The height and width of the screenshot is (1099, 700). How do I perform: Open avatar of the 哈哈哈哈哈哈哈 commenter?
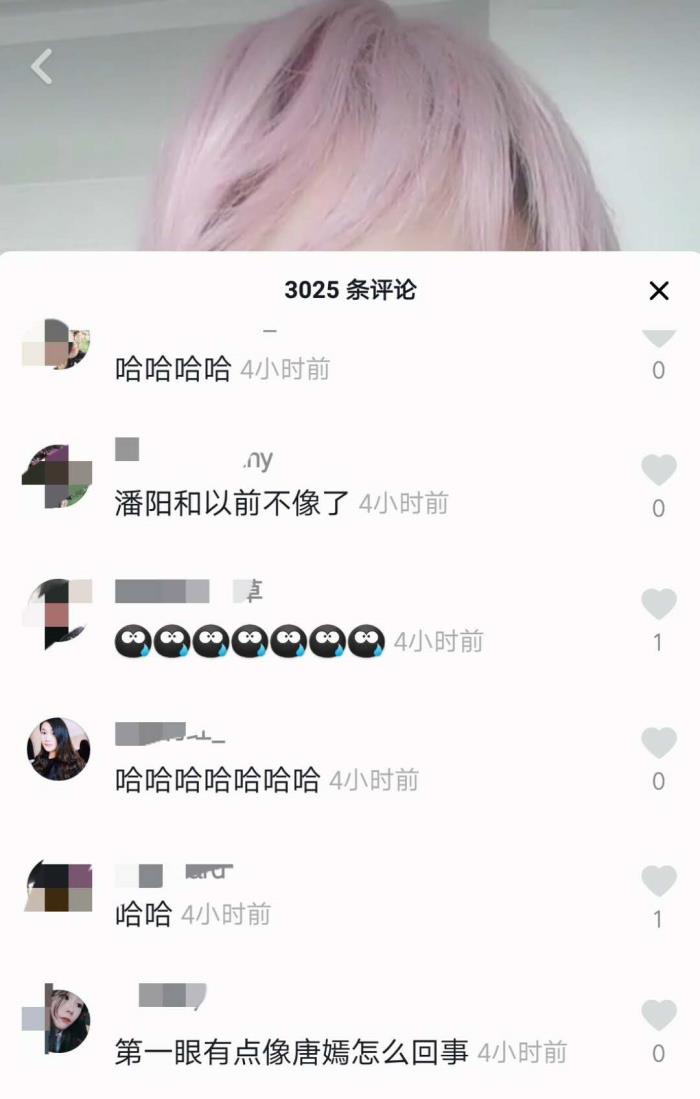coord(58,749)
